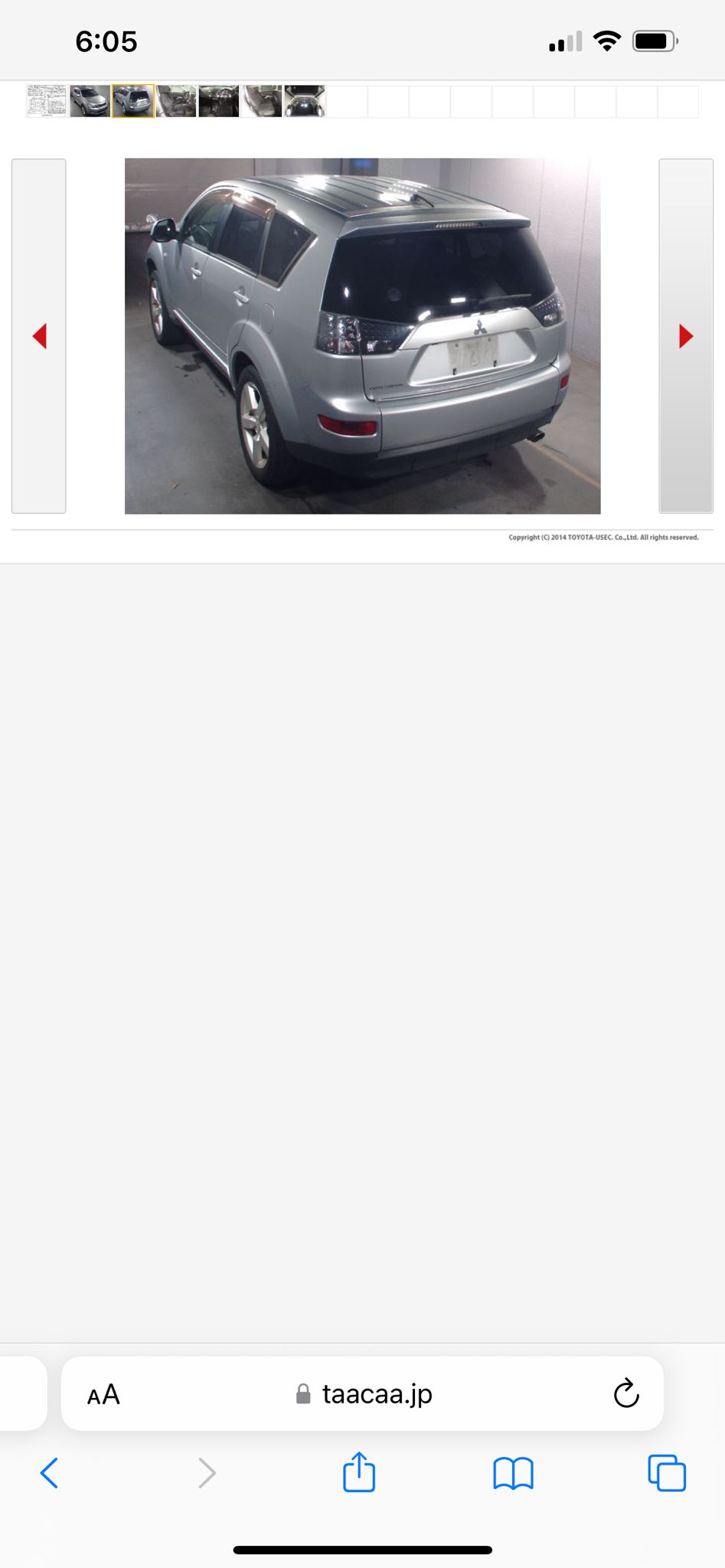
Task: Share this page
Action: click(x=359, y=1471)
